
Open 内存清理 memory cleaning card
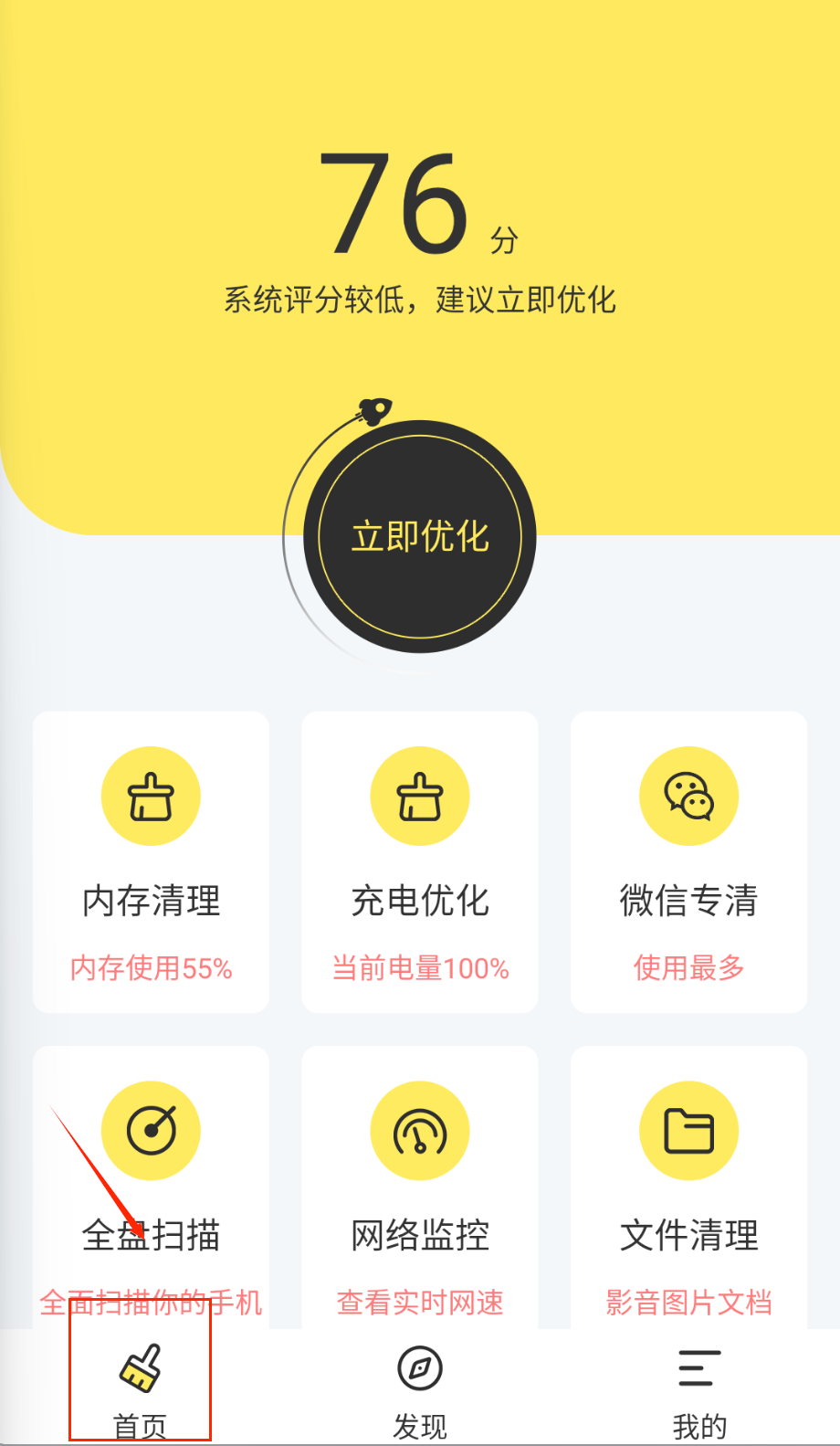(151, 861)
